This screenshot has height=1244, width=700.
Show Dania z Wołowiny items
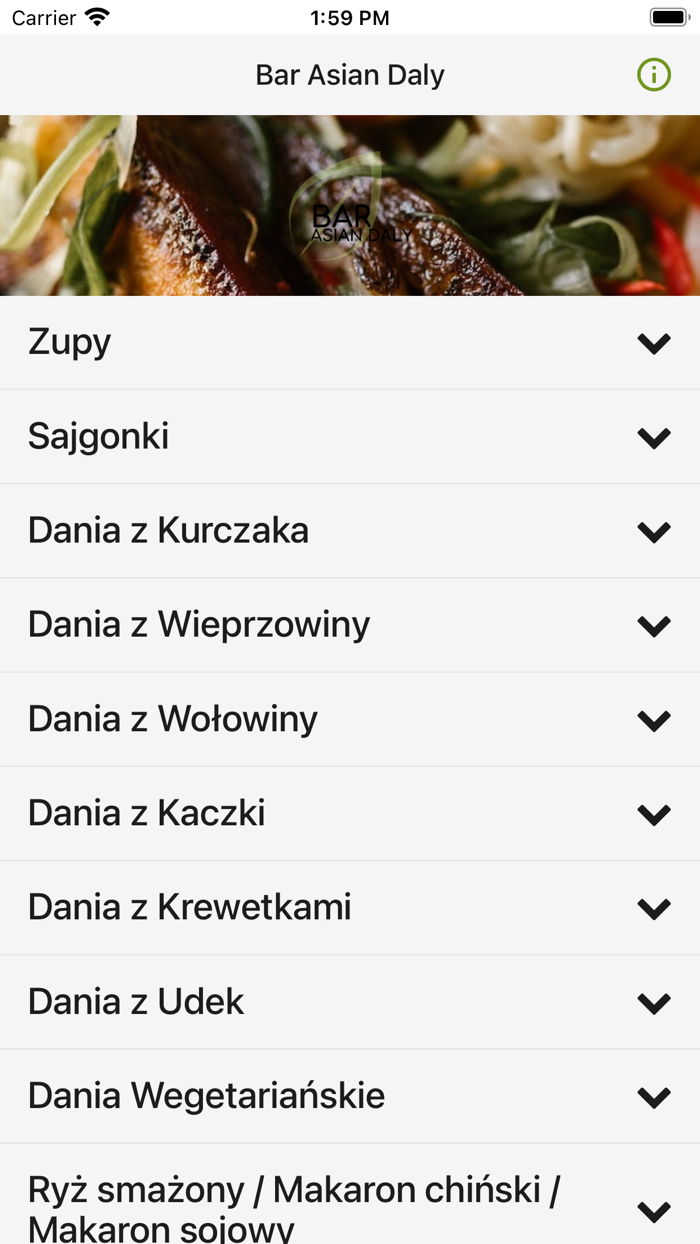pyautogui.click(x=350, y=720)
